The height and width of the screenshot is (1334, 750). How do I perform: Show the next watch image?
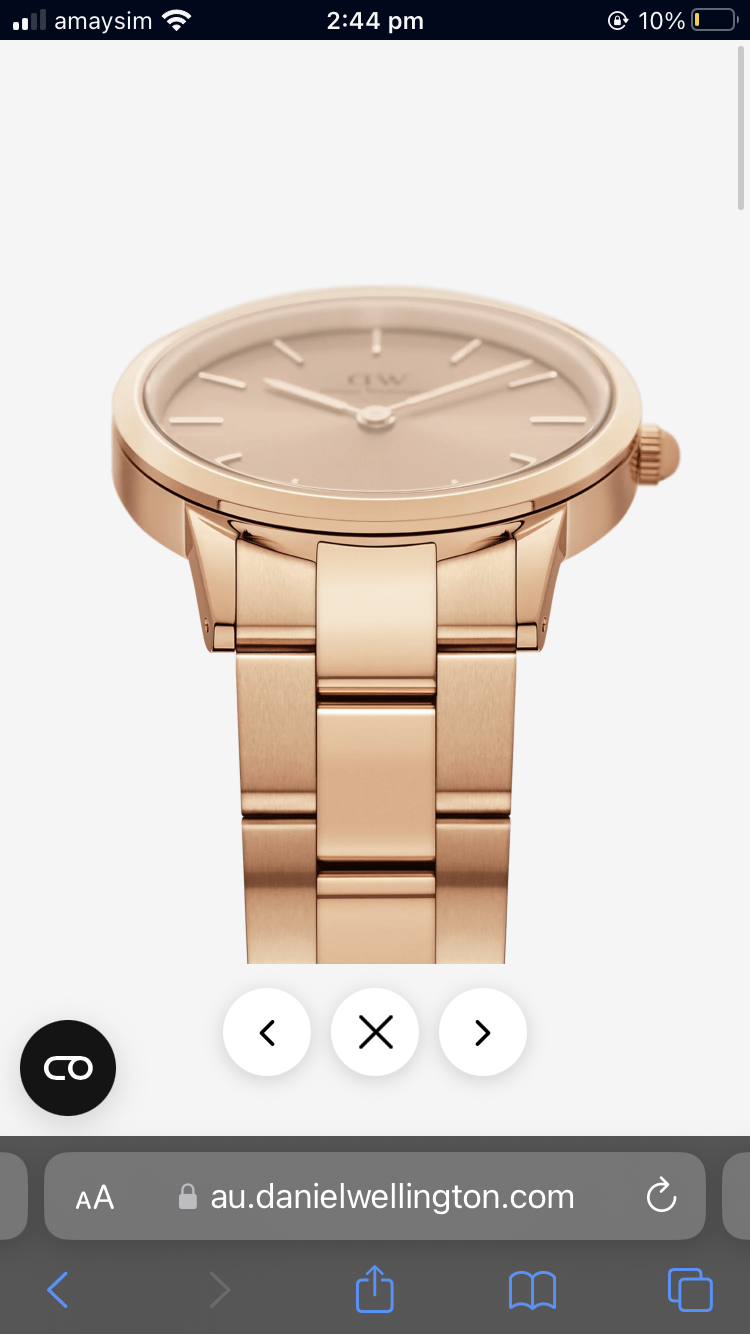click(x=483, y=1032)
